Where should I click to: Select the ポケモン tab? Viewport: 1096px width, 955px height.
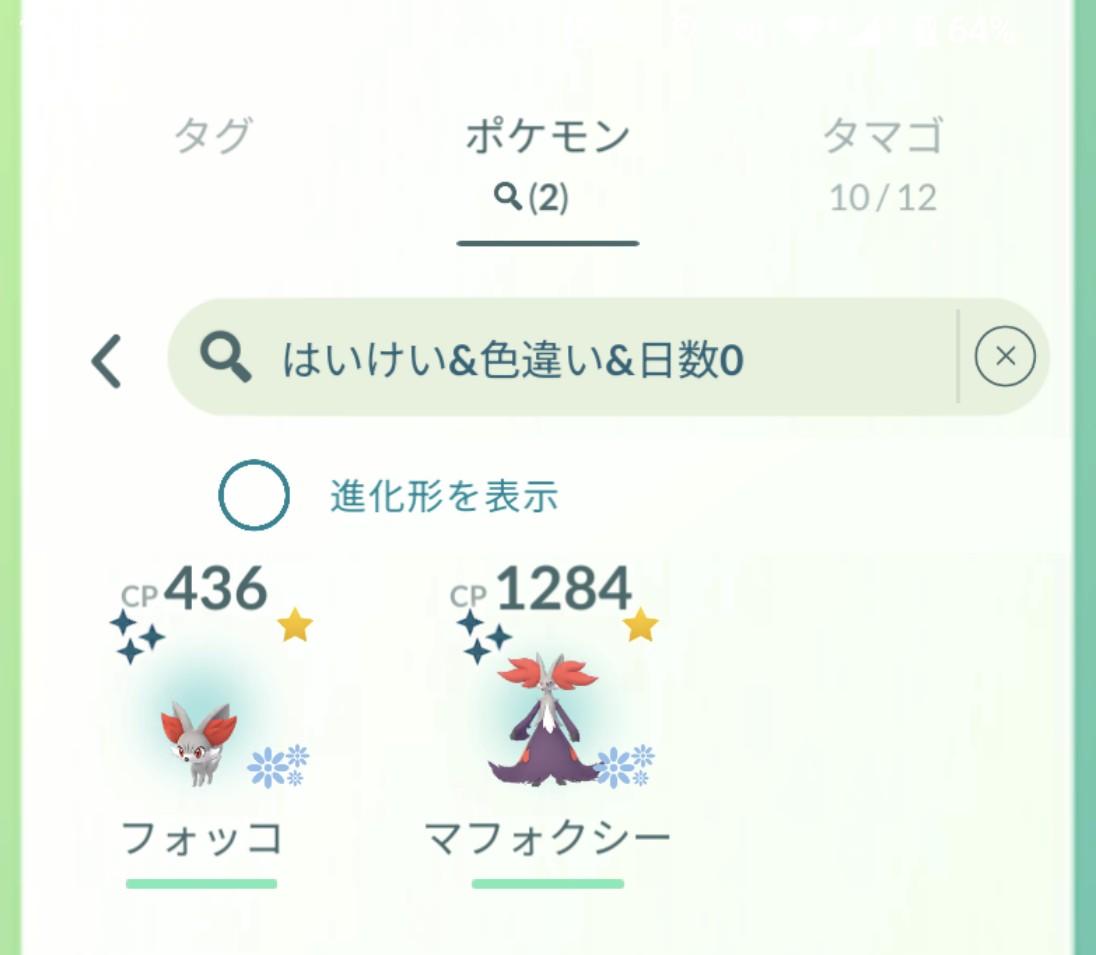[547, 165]
